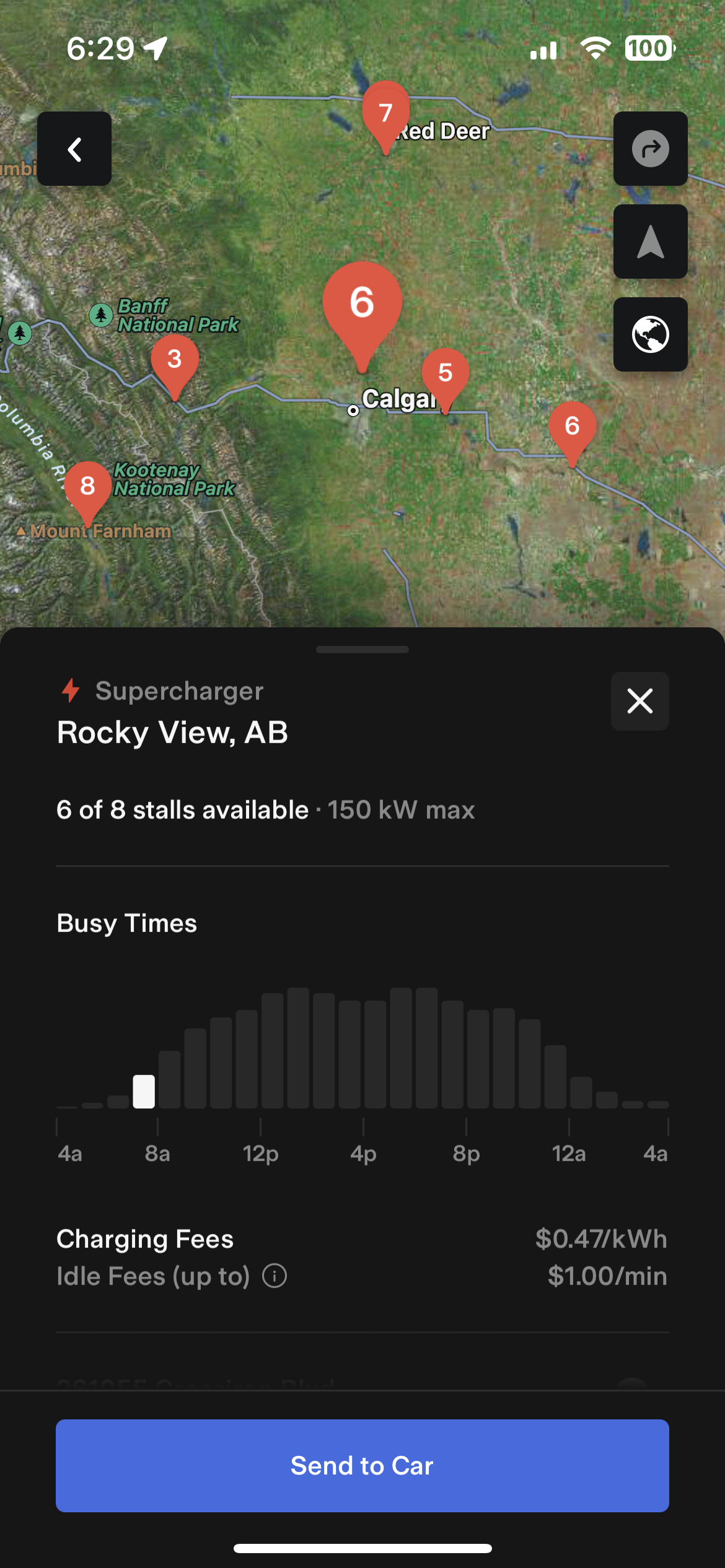This screenshot has width=725, height=1568.
Task: Select the pin marked 8 near Mount Farnham
Action: [87, 487]
